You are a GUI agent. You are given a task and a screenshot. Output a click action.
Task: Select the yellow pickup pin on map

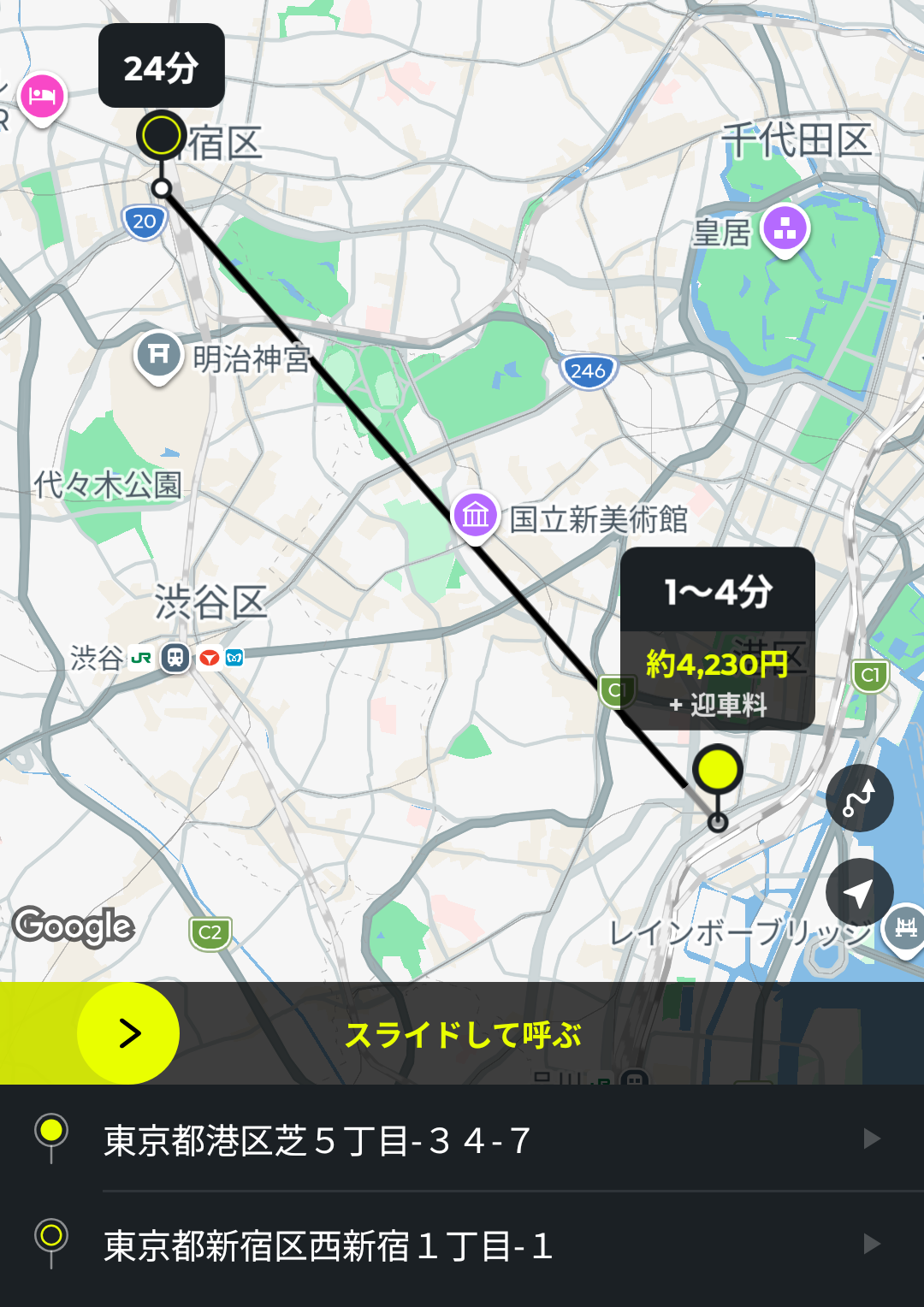(718, 770)
